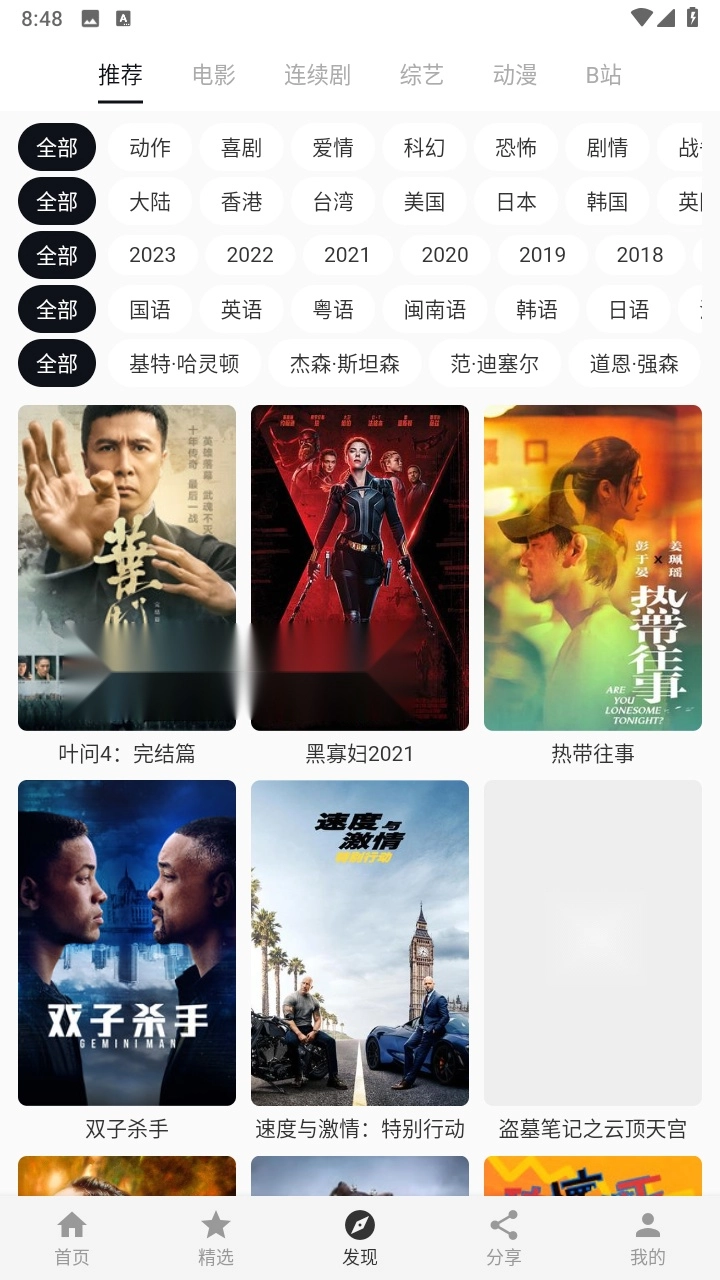Open the 黑寡妇2021 poster
This screenshot has height=1280, width=720.
360,566
